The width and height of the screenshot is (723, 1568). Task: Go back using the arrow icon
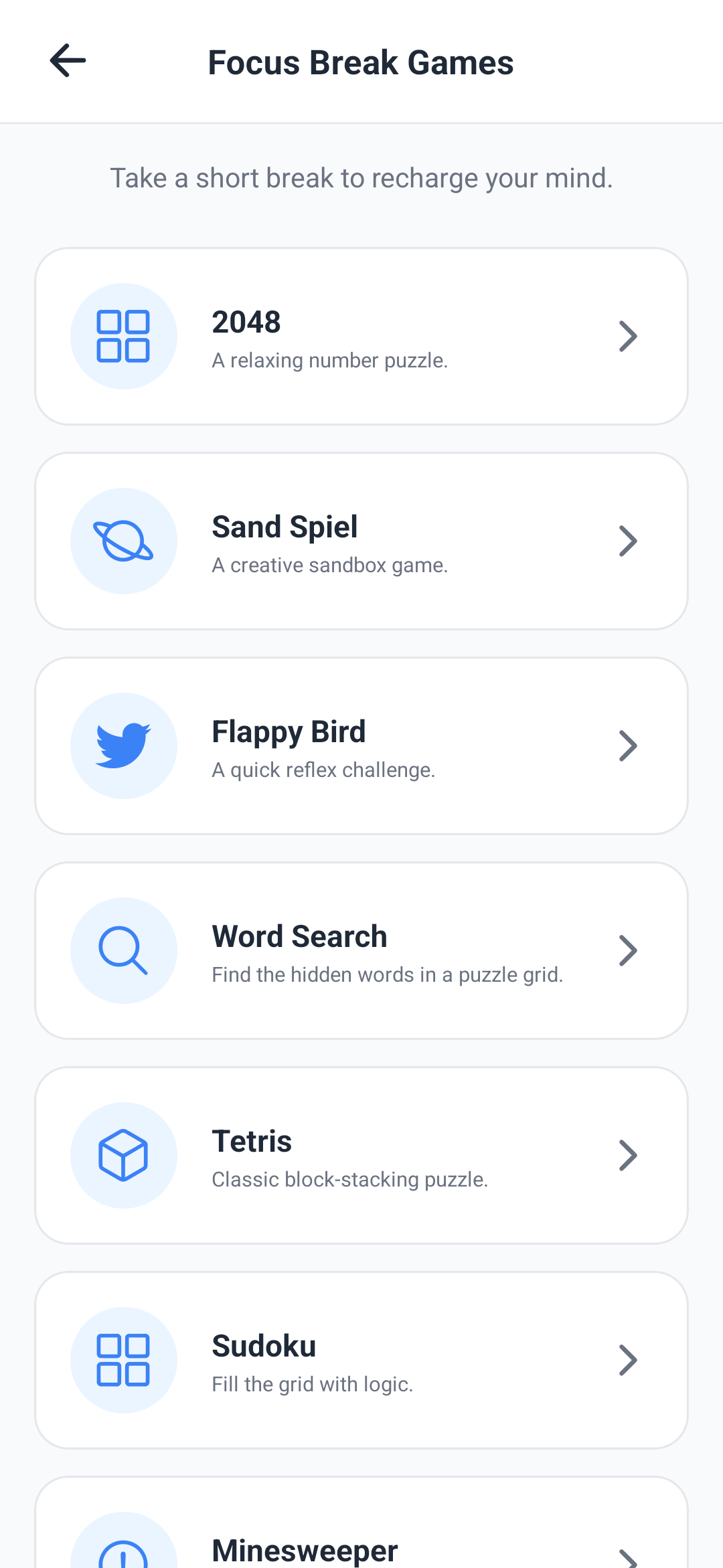68,61
